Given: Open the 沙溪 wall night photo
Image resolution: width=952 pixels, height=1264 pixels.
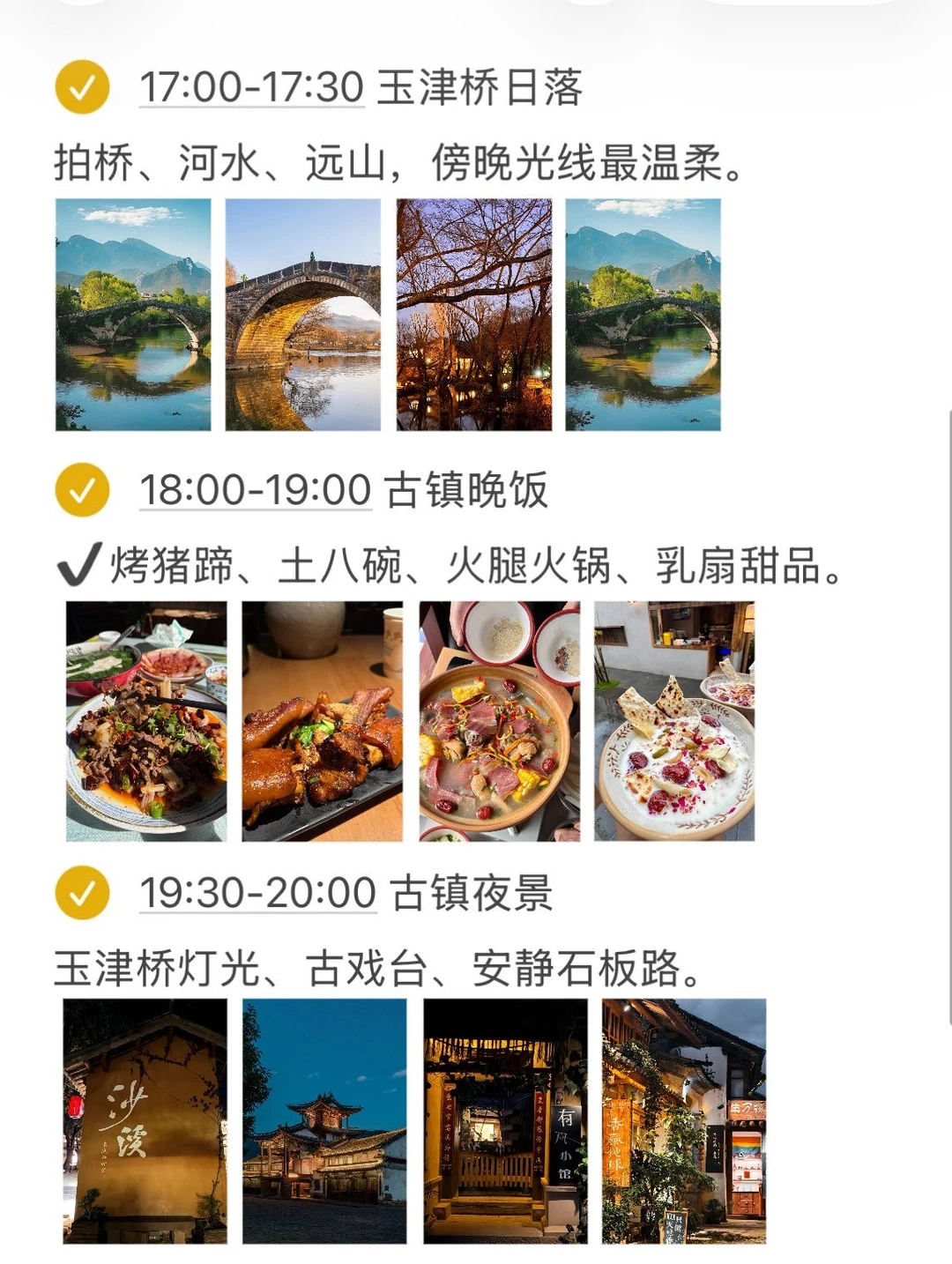Looking at the screenshot, I should point(145,1121).
